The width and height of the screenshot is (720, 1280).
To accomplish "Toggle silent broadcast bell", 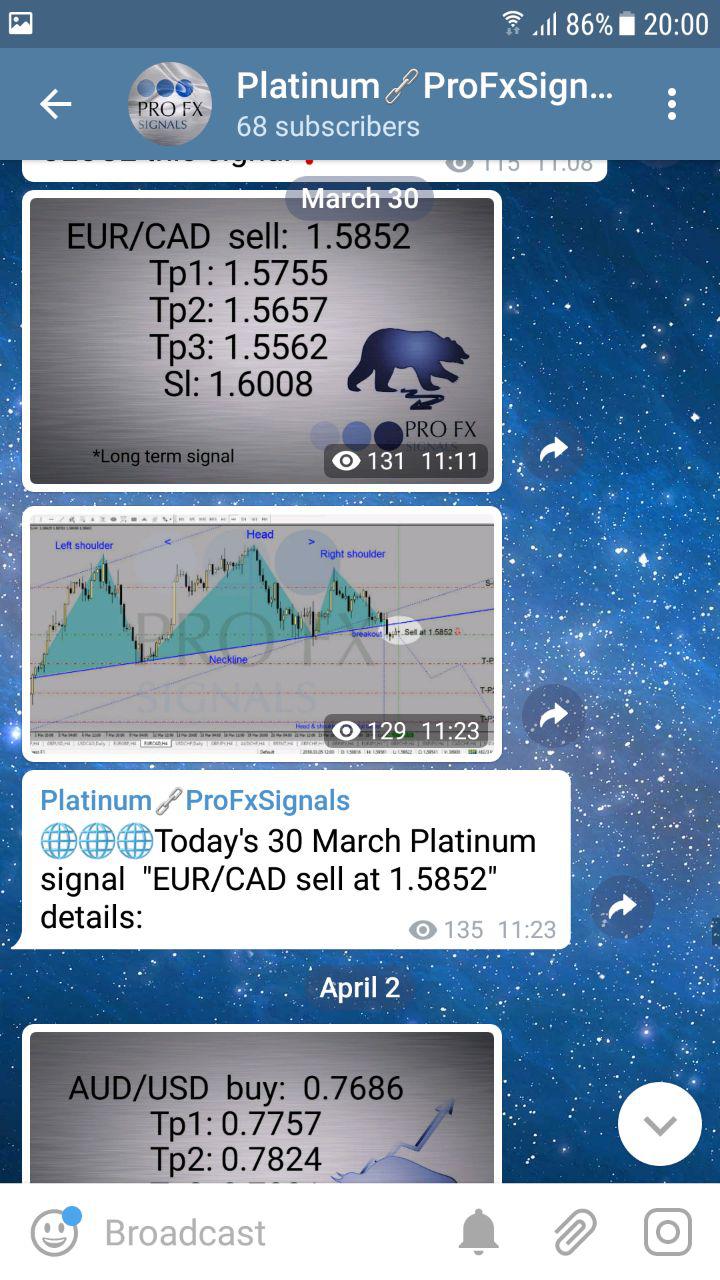I will [x=478, y=1232].
